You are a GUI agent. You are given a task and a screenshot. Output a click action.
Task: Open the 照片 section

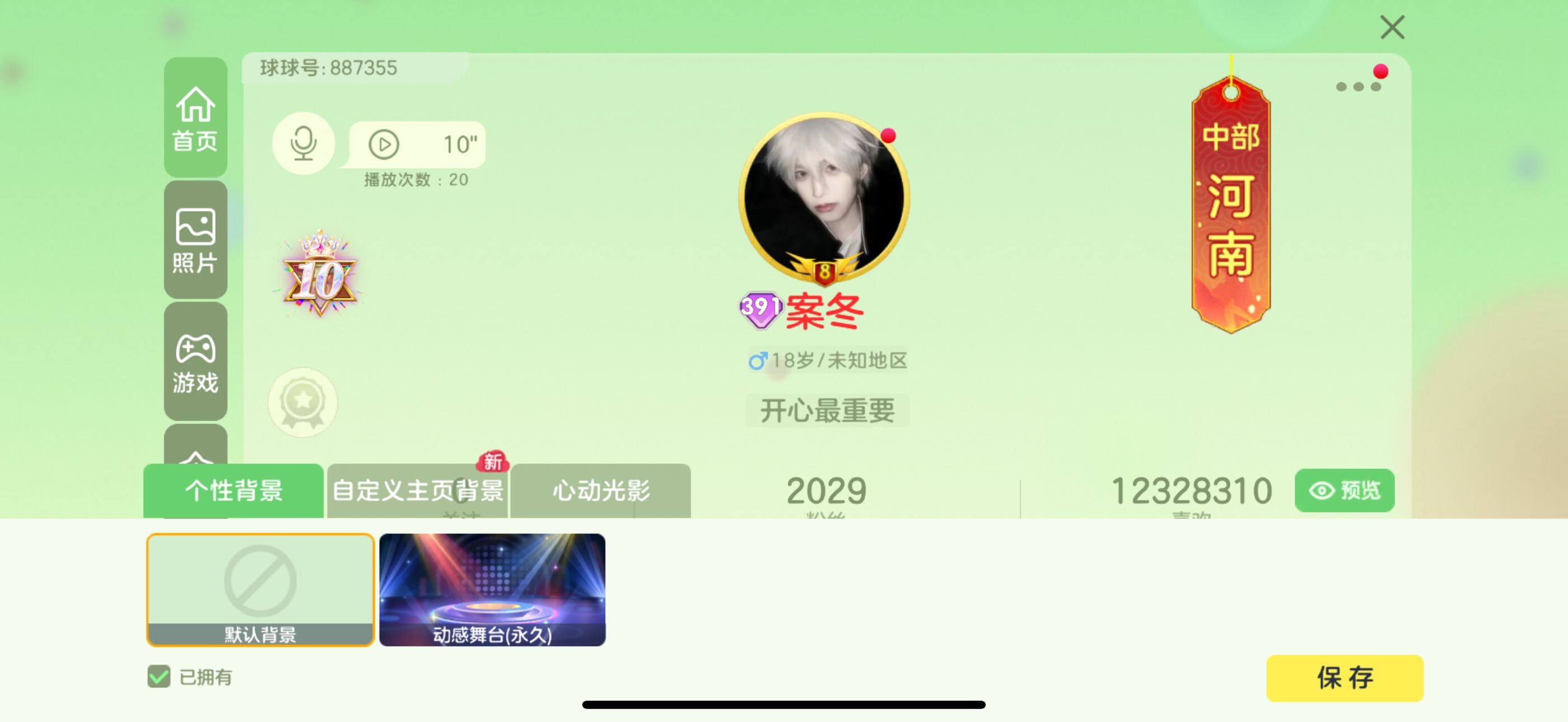click(x=195, y=240)
